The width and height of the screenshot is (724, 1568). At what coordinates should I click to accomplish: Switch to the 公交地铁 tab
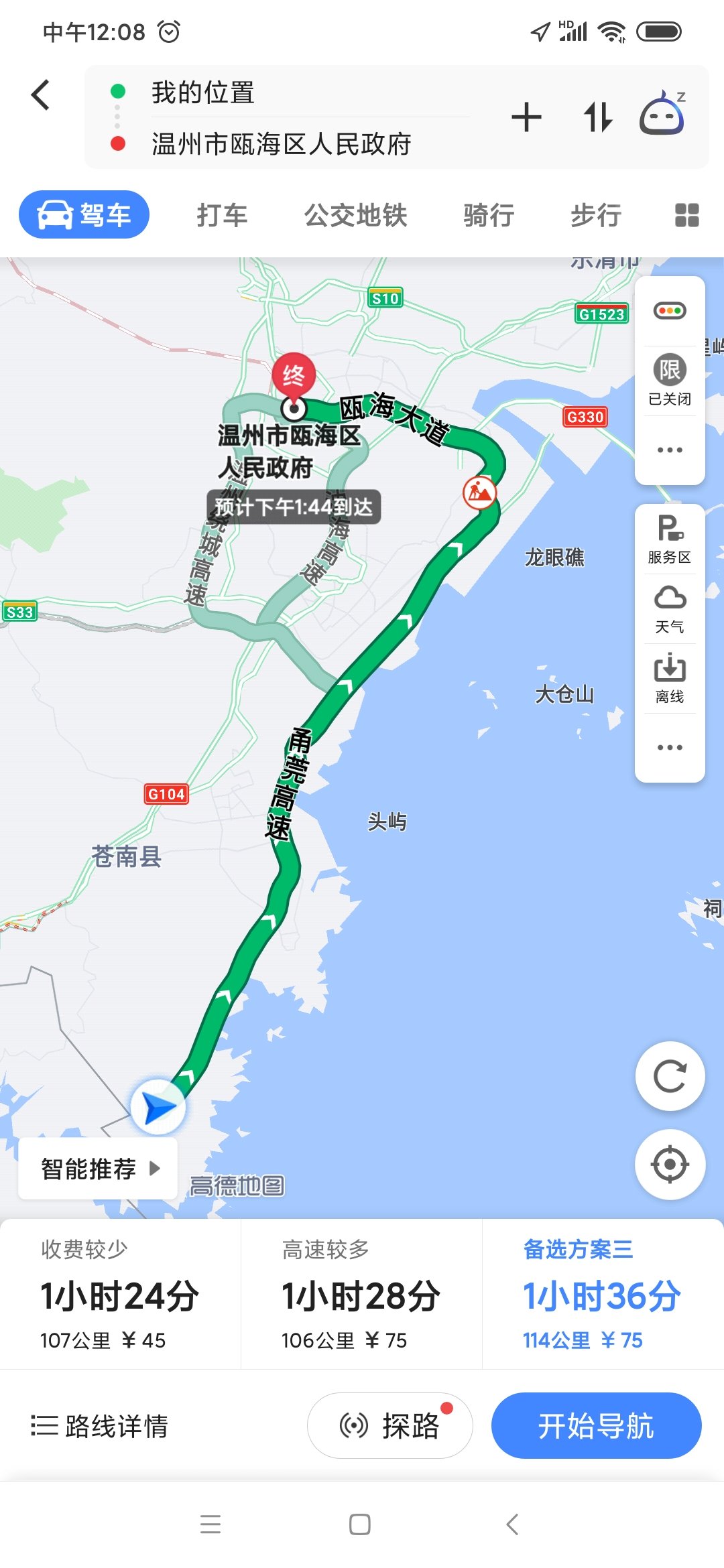point(356,215)
